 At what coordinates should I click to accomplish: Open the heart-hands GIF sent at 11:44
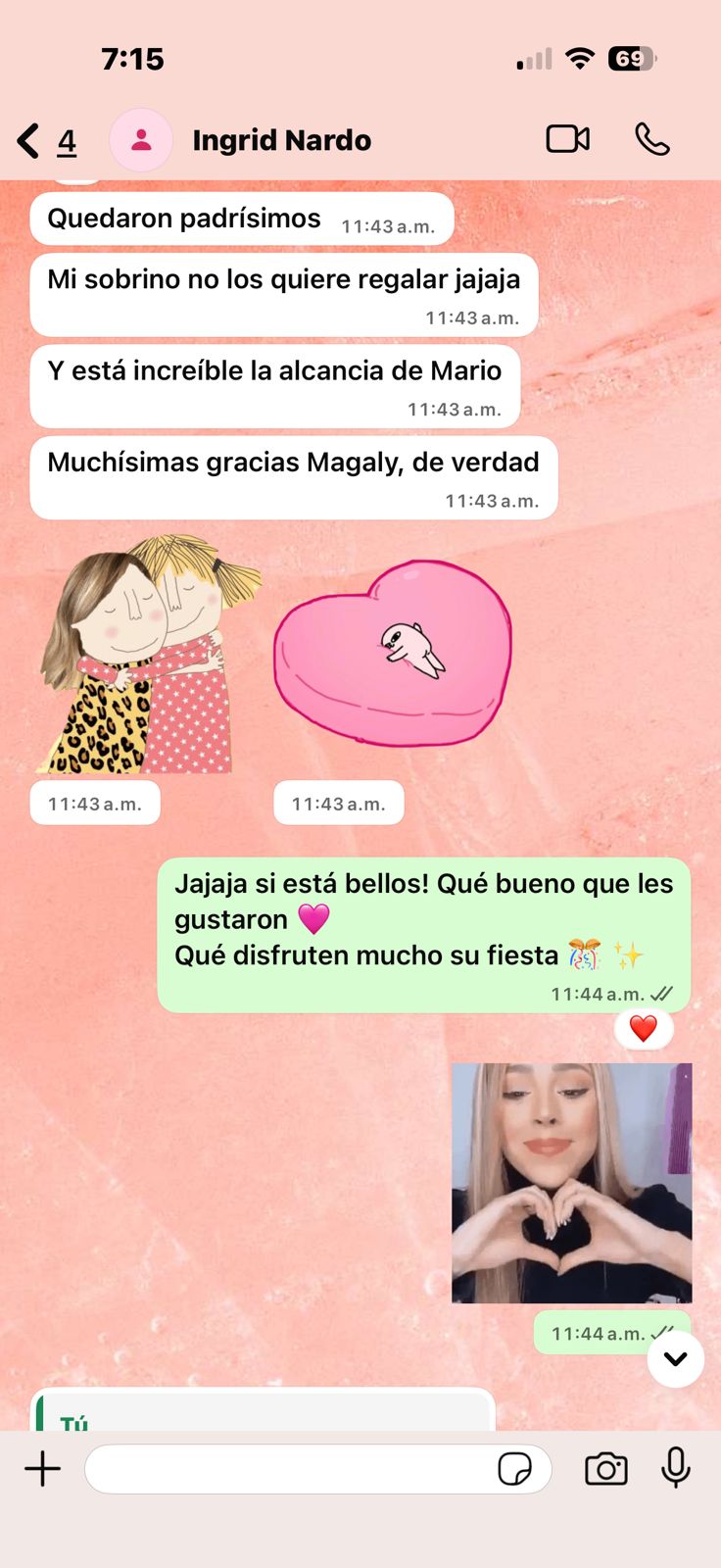[x=571, y=1183]
